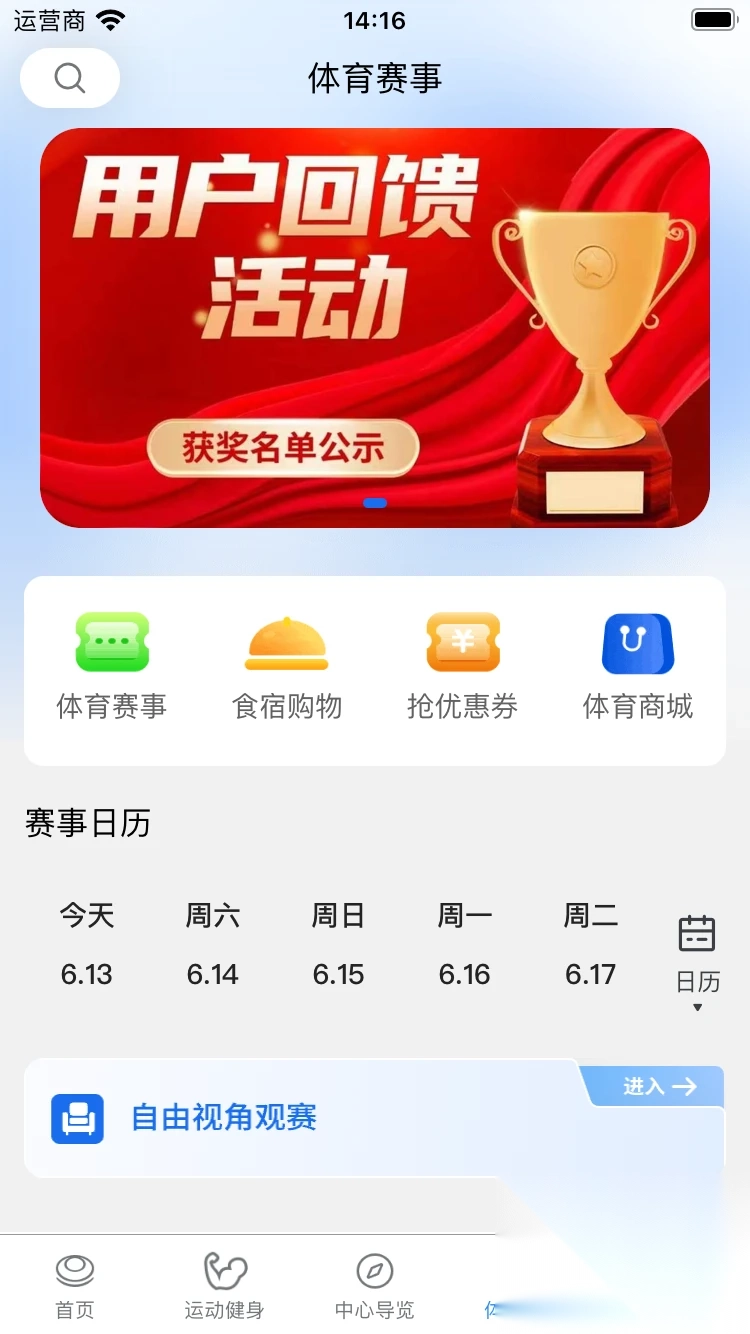Viewport: 750px width, 1334px height.
Task: Select 今天 6.13 in the date strip
Action: (x=87, y=944)
